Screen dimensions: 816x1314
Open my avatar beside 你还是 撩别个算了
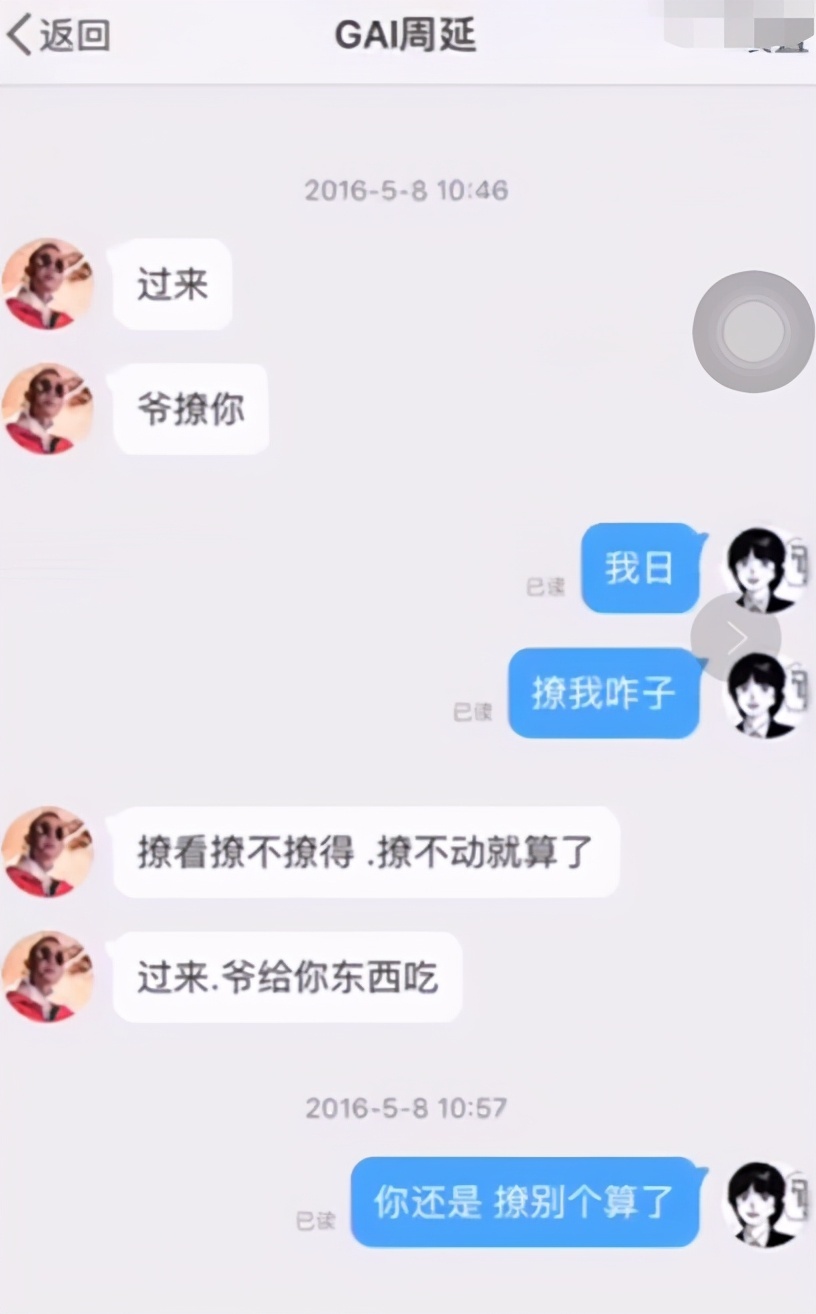[x=763, y=1203]
